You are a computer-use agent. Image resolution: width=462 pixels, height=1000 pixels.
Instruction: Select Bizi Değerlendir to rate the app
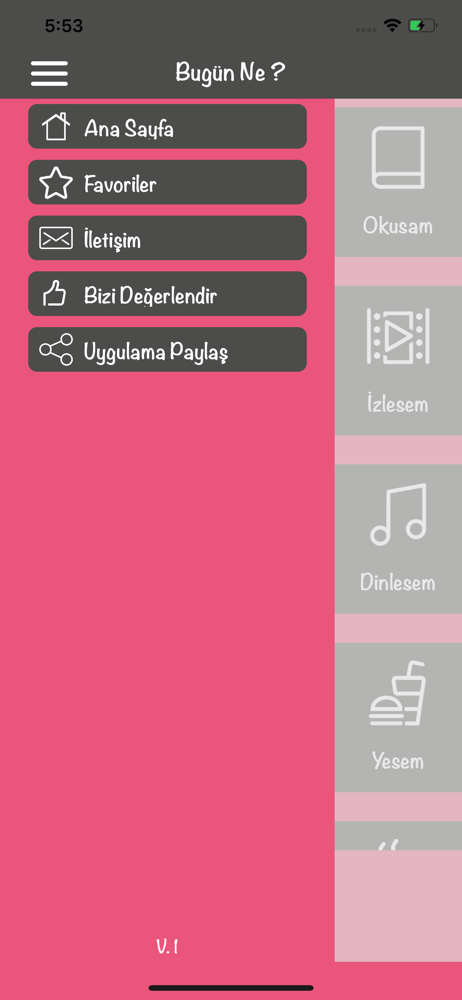click(x=167, y=294)
